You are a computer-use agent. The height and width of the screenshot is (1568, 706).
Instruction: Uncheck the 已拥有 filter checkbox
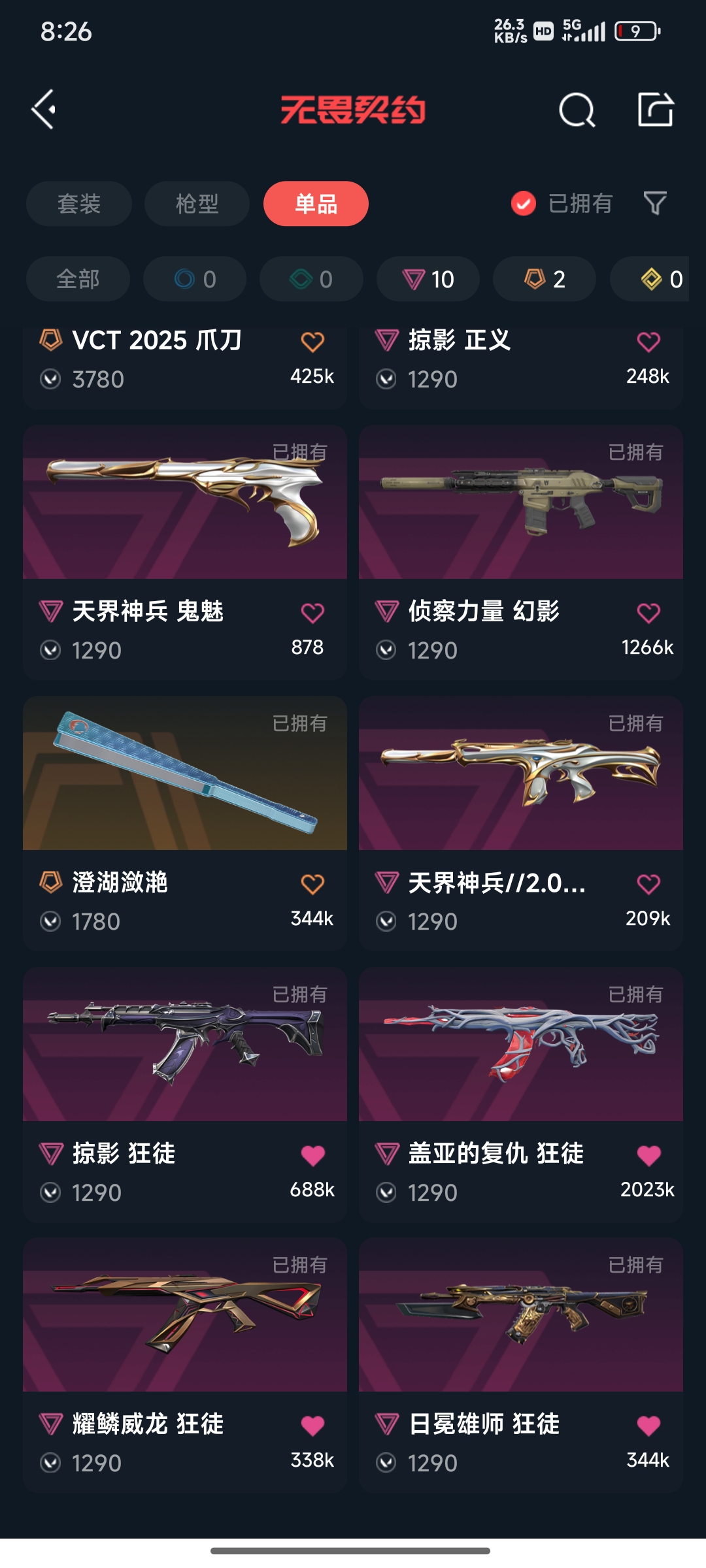(524, 204)
